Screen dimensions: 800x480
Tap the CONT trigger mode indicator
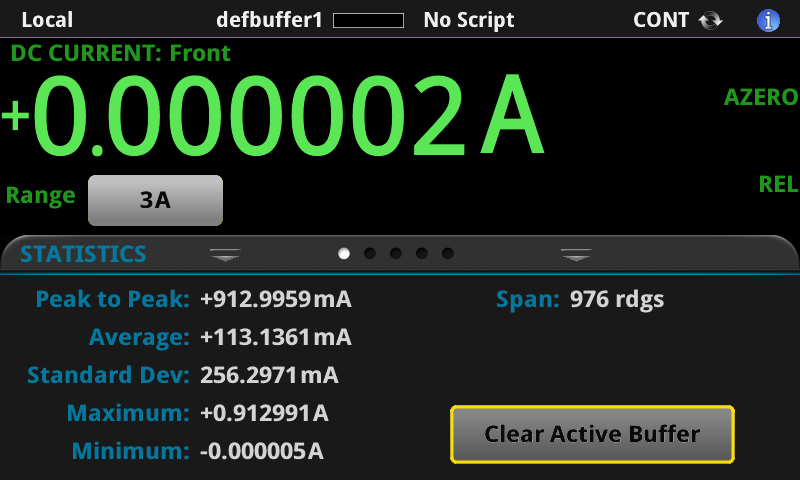point(677,20)
